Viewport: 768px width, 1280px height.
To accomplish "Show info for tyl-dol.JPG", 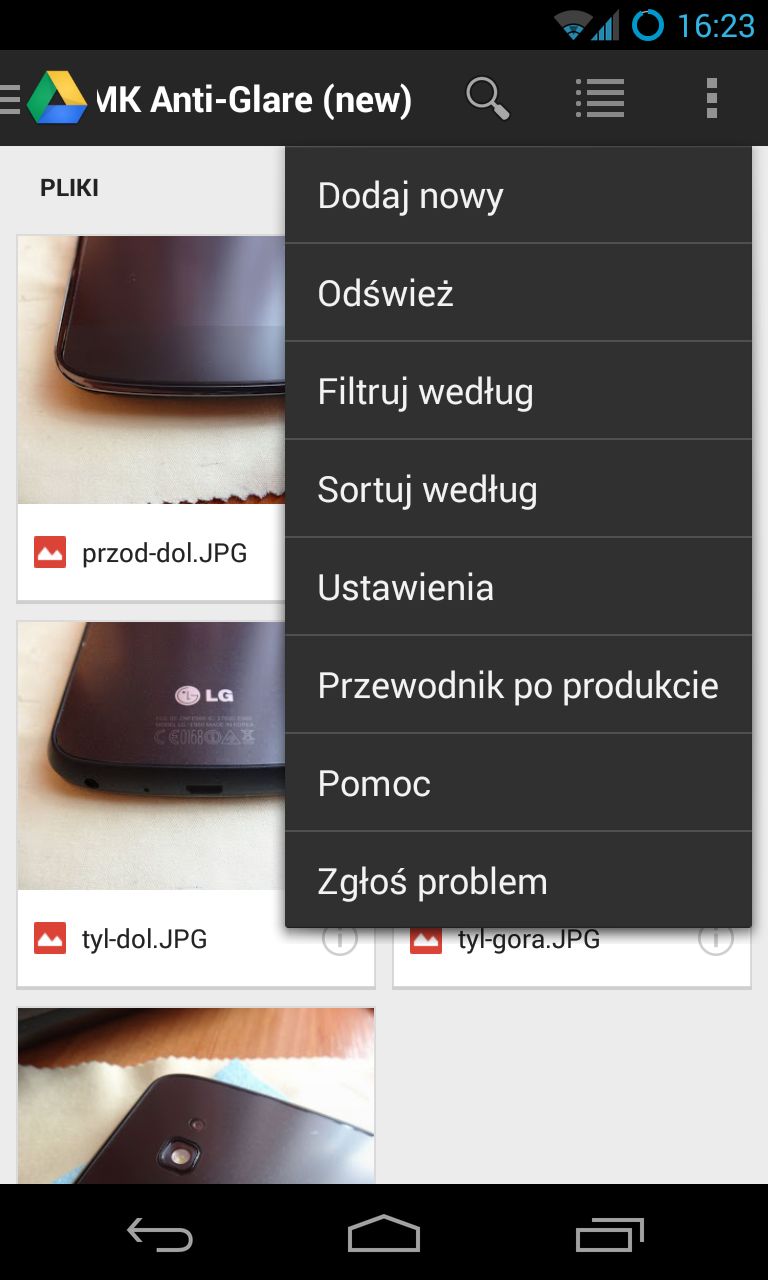I will click(x=340, y=939).
